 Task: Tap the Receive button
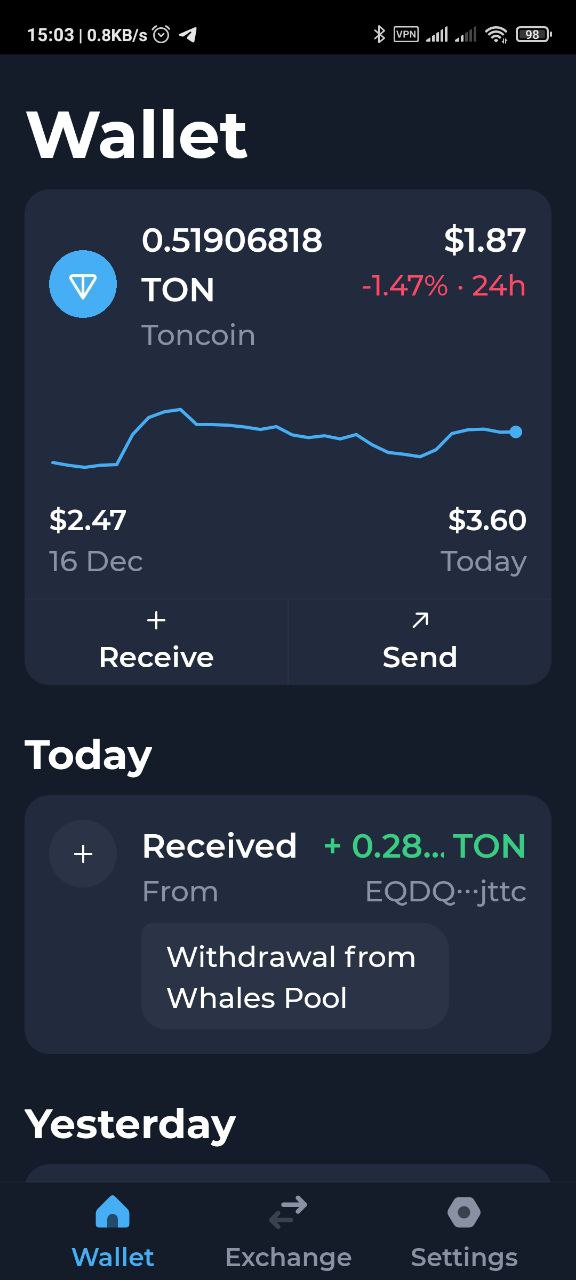coord(156,642)
